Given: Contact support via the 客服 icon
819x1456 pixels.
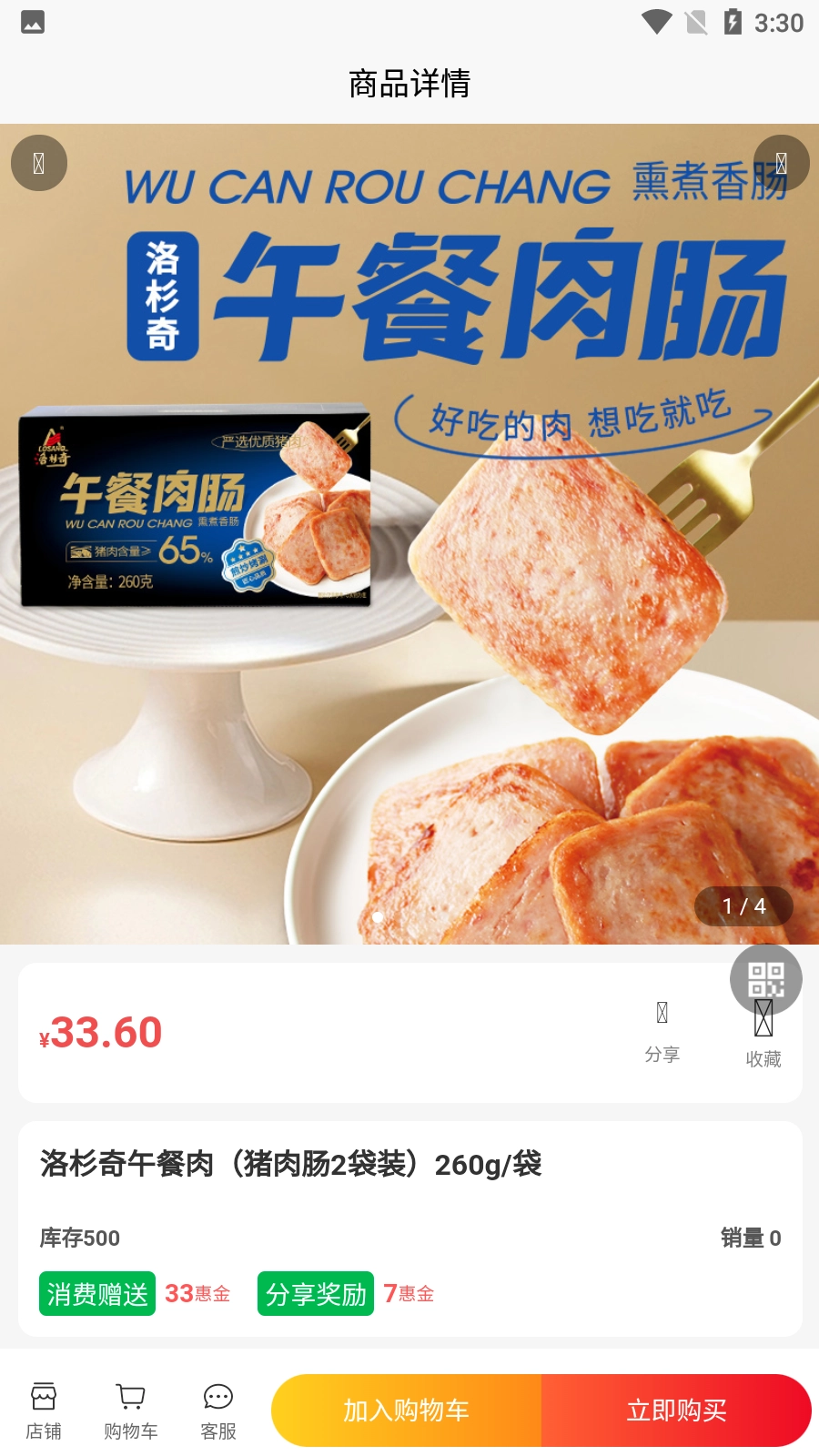Looking at the screenshot, I should coord(217,1409).
